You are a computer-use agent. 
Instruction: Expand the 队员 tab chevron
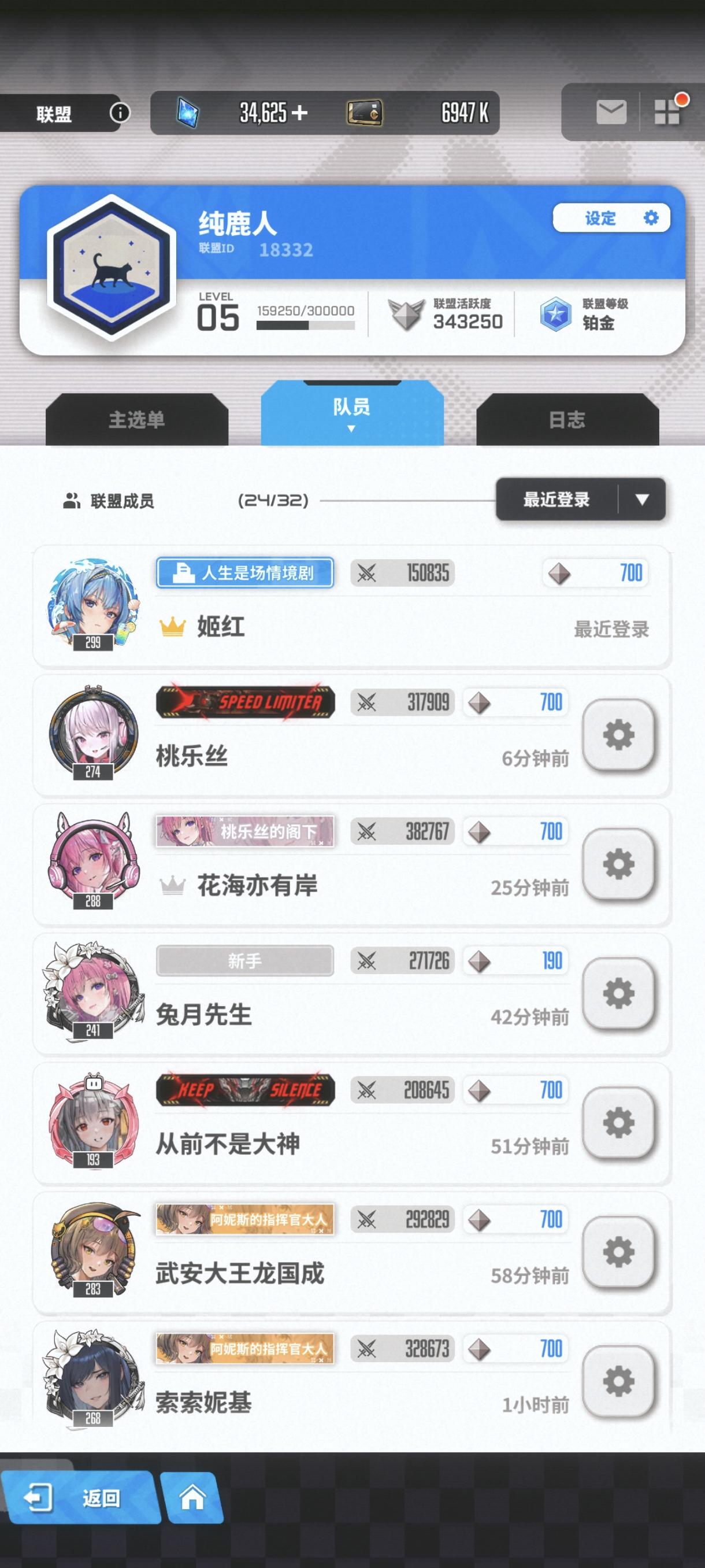352,428
